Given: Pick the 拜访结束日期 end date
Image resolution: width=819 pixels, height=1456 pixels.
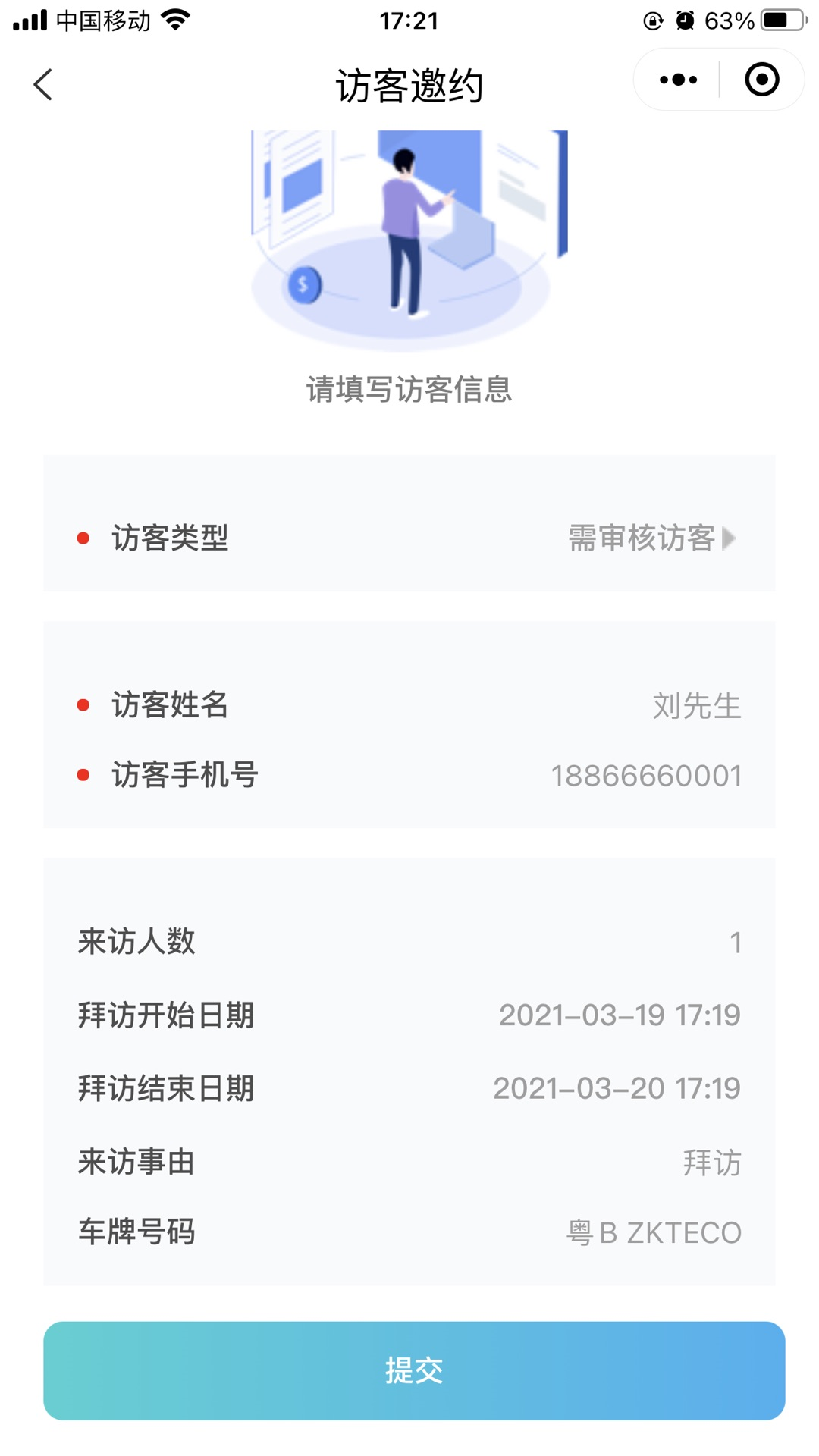Looking at the screenshot, I should click(x=616, y=1088).
